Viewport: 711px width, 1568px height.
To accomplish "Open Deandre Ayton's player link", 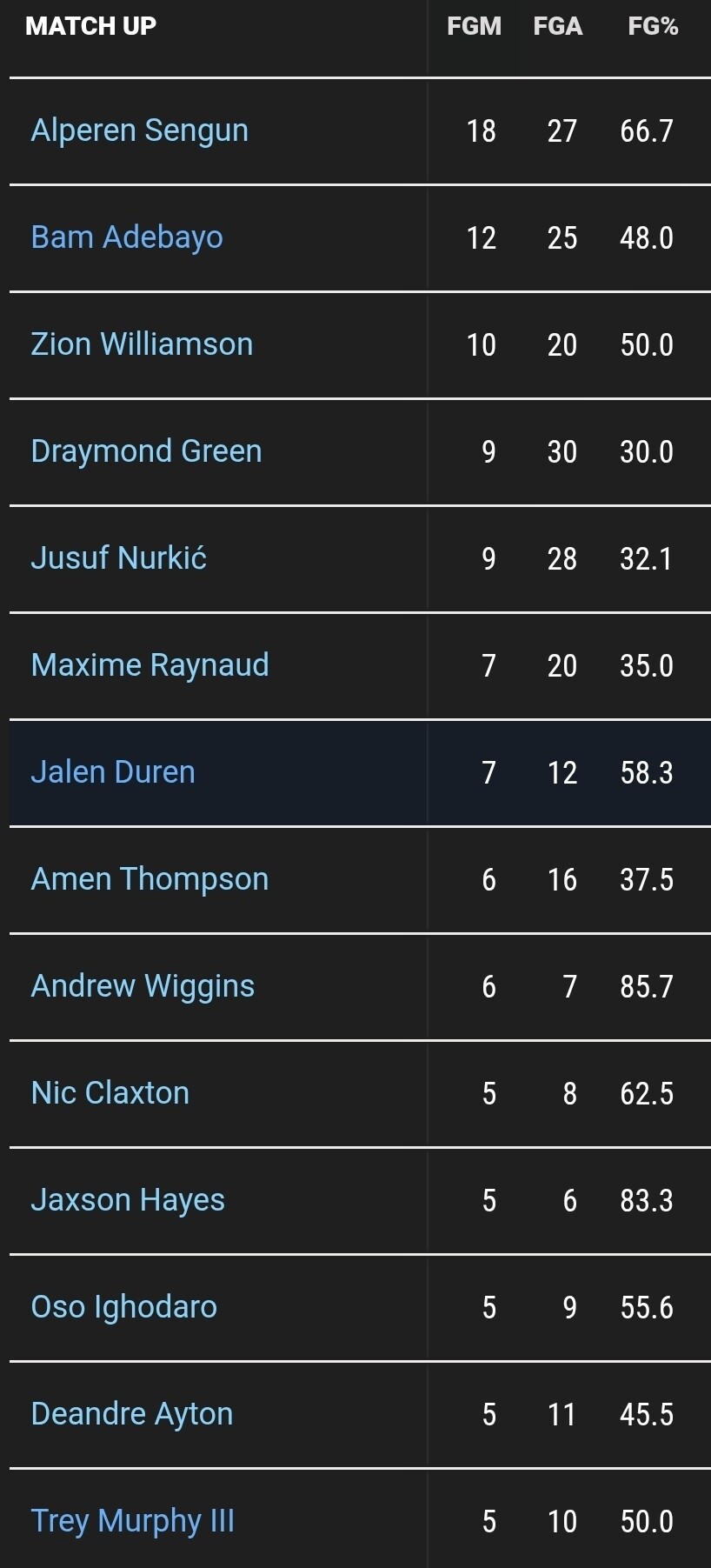I will 132,1415.
